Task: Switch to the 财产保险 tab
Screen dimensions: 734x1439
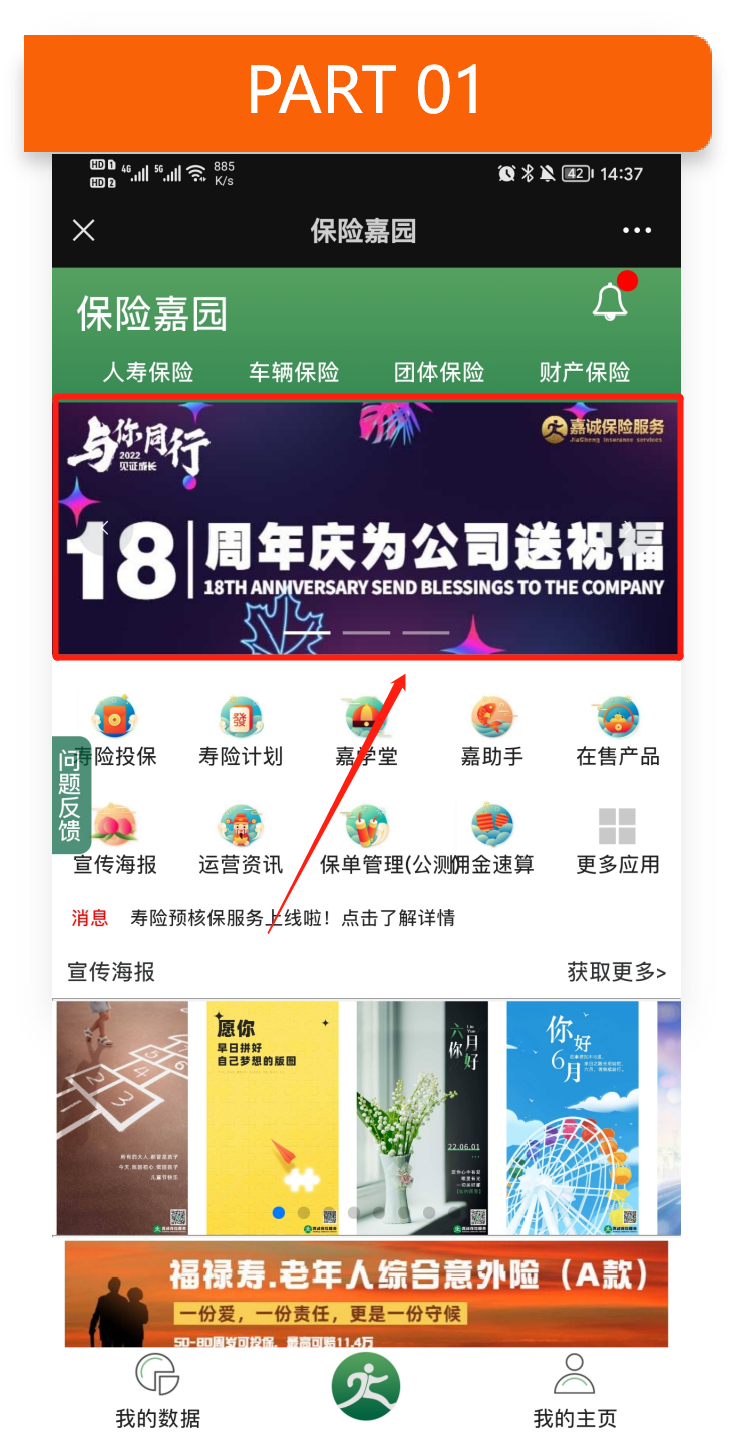Action: [x=585, y=373]
